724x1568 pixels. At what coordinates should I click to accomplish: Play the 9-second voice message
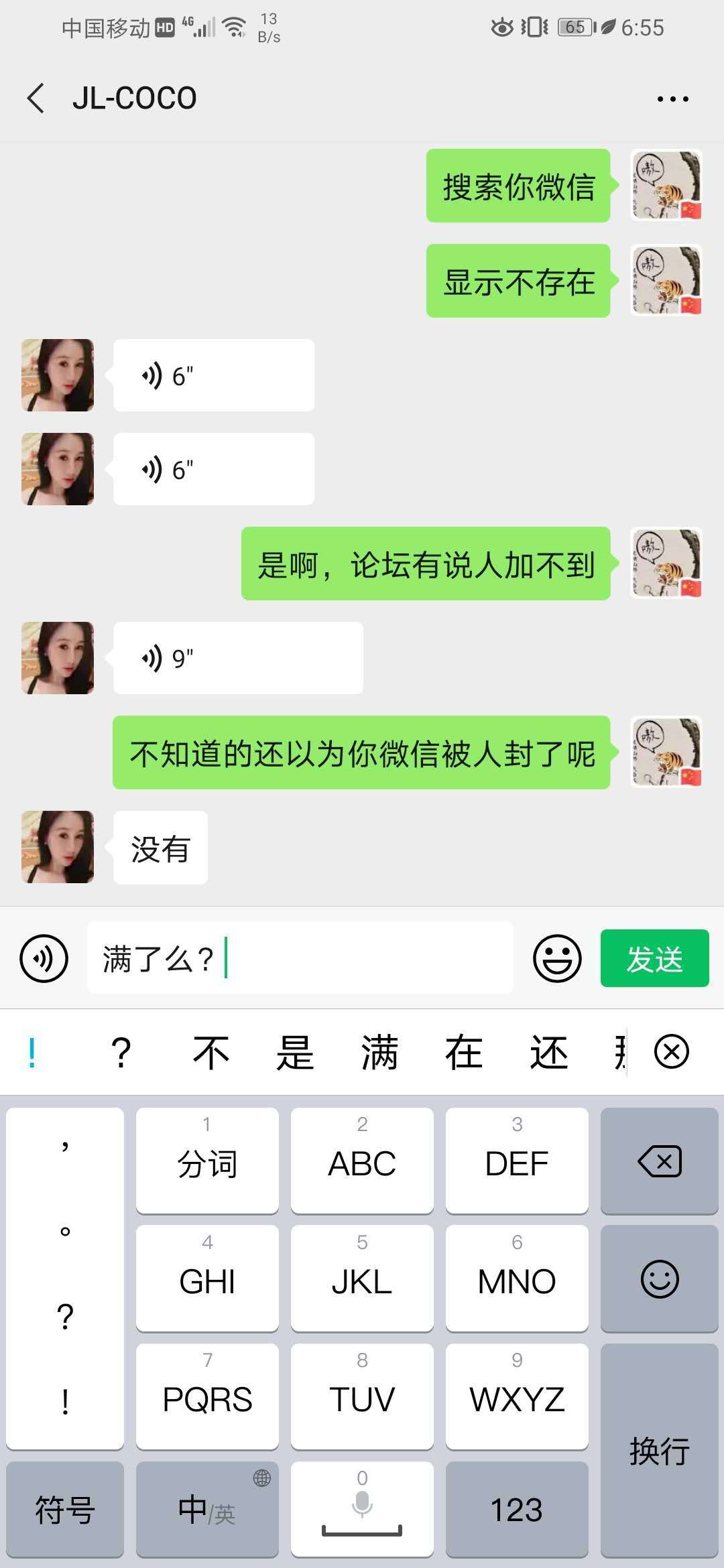tap(238, 658)
